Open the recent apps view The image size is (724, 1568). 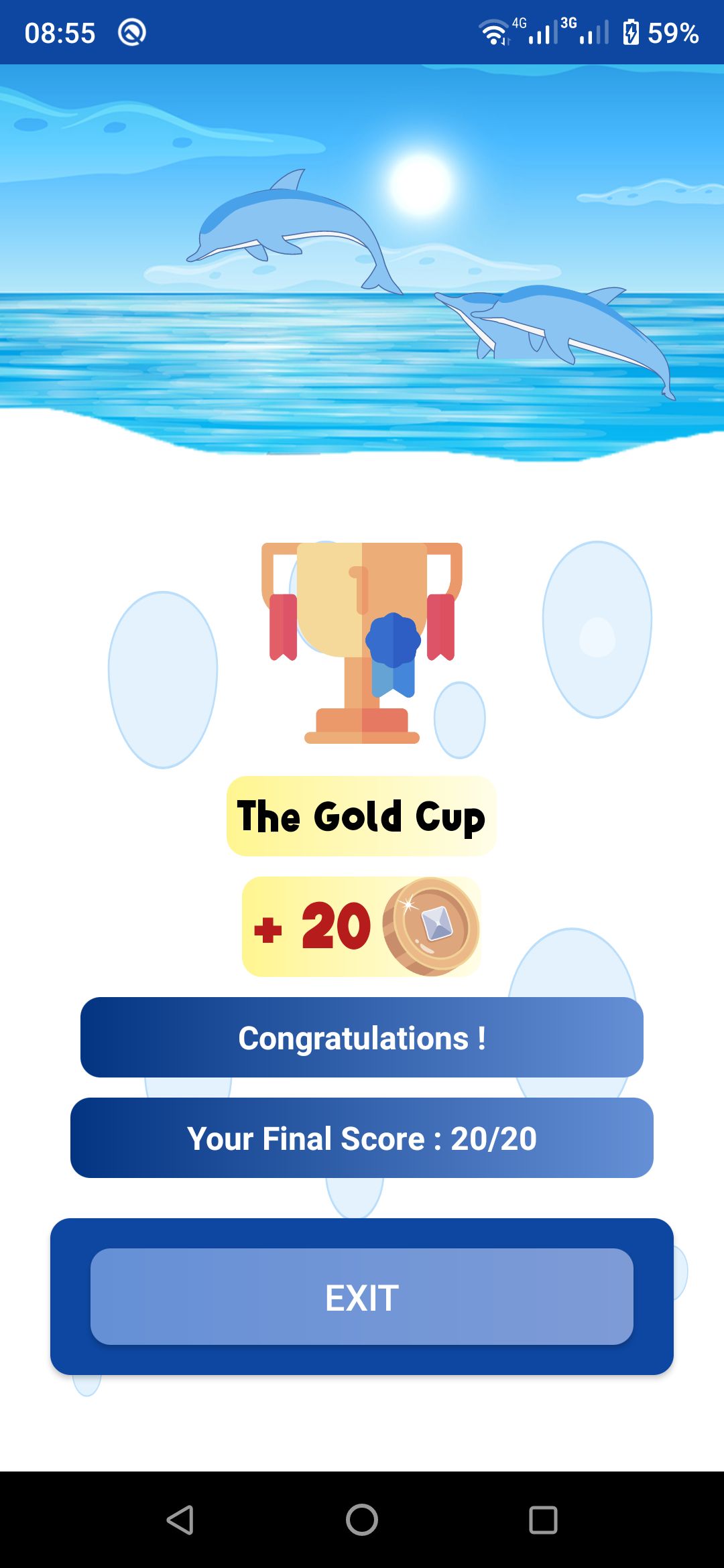pos(543,1520)
